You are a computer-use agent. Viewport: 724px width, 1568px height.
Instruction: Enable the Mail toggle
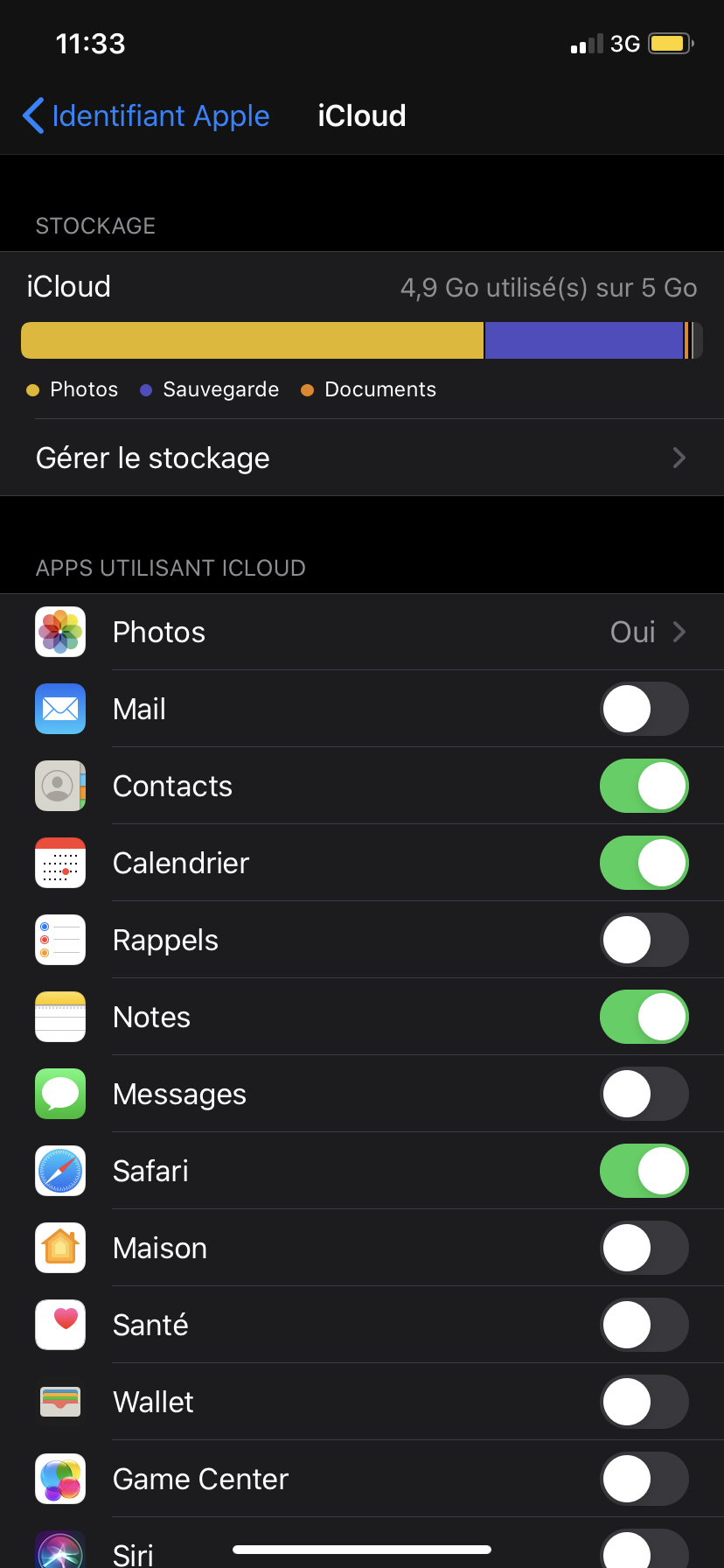[x=644, y=709]
